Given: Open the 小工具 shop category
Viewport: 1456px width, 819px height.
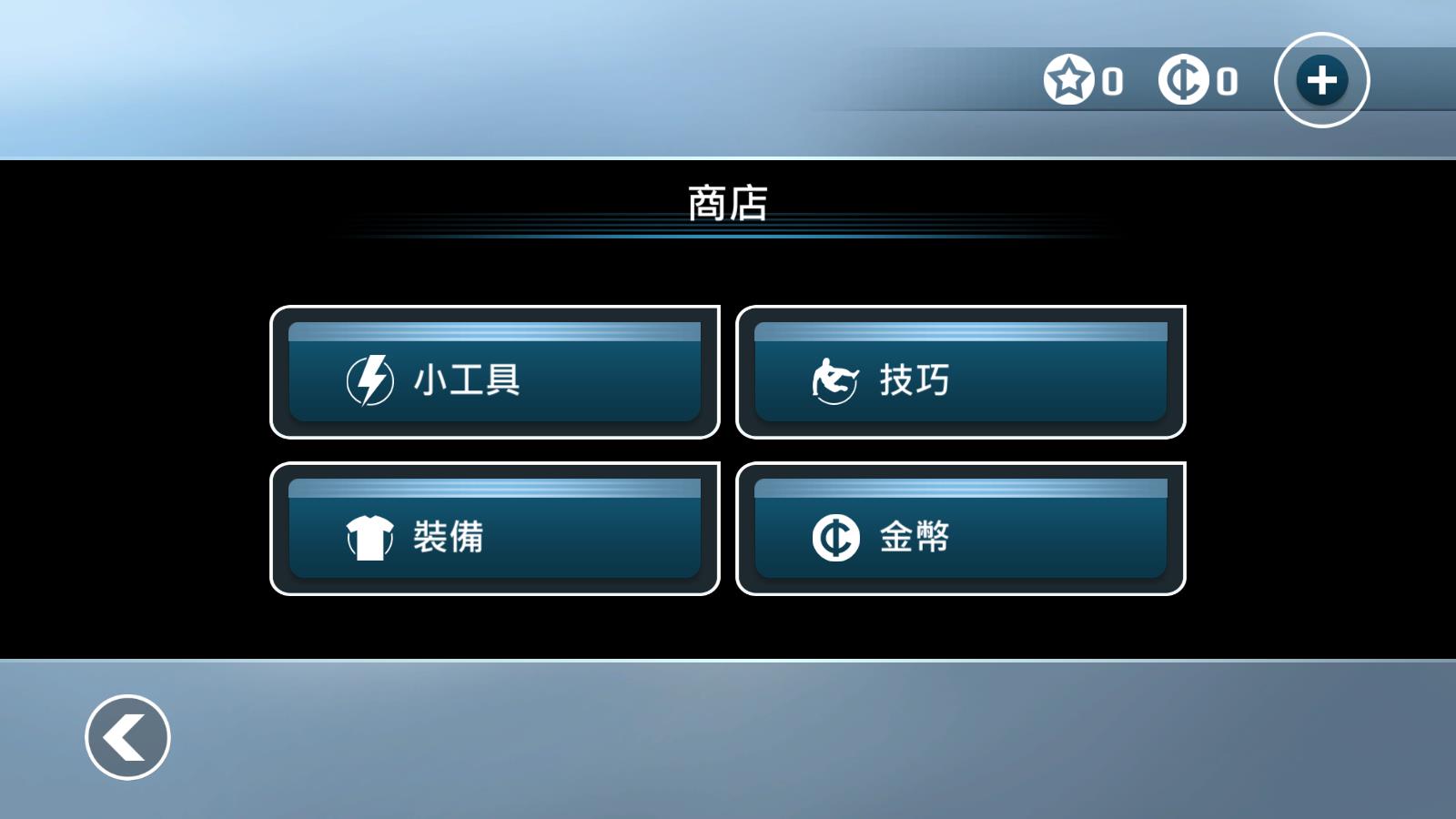Looking at the screenshot, I should point(495,373).
